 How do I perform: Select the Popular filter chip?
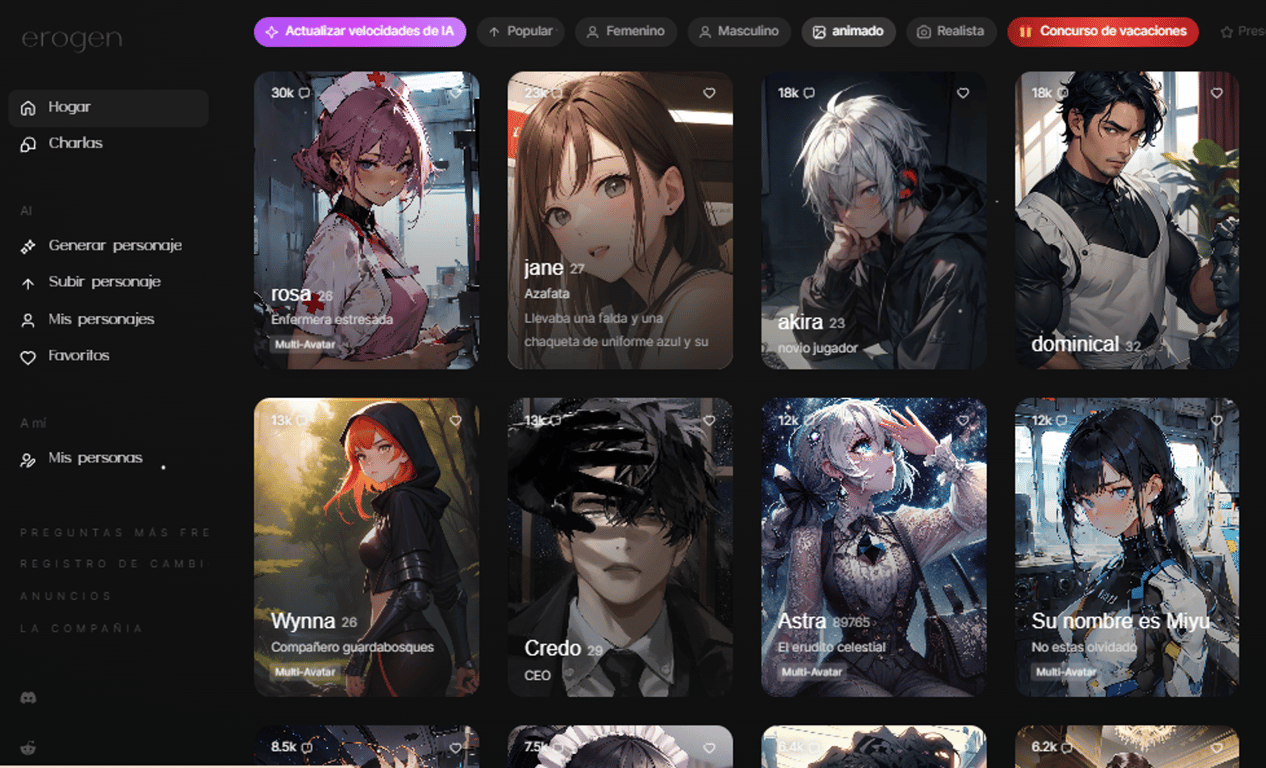(x=520, y=32)
